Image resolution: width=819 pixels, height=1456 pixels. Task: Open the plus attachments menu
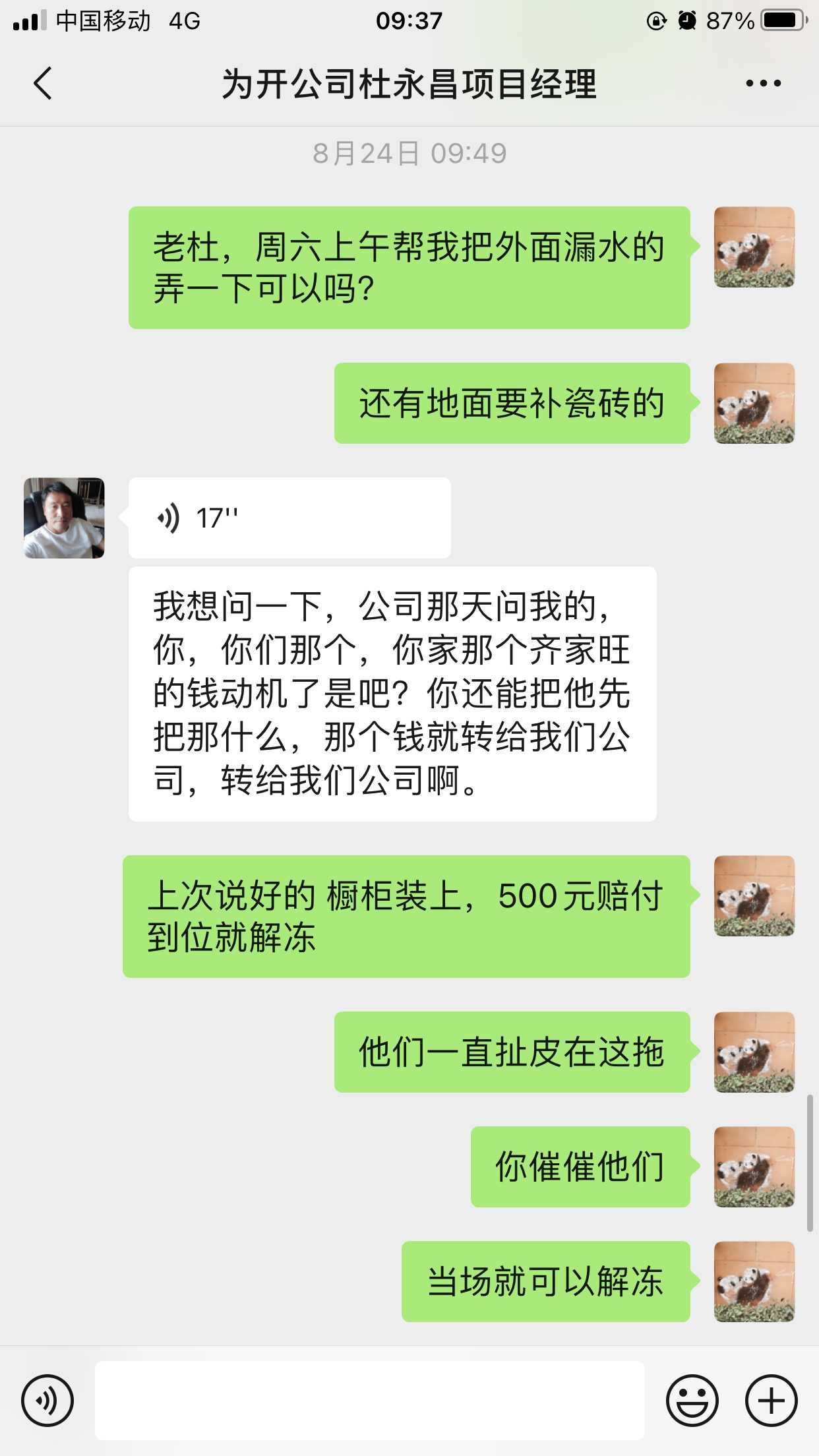pos(771,1401)
